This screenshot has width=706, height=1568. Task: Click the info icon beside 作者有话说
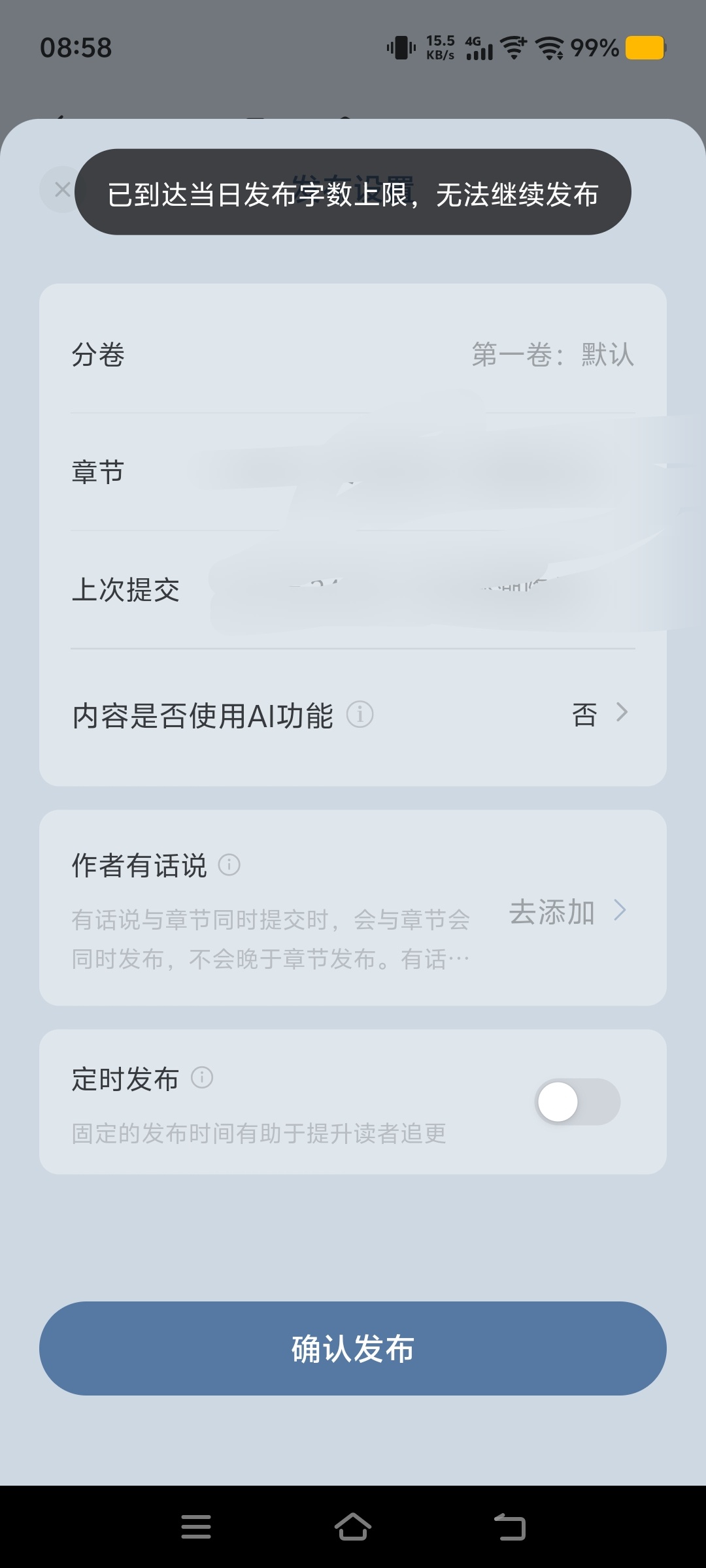(x=229, y=864)
